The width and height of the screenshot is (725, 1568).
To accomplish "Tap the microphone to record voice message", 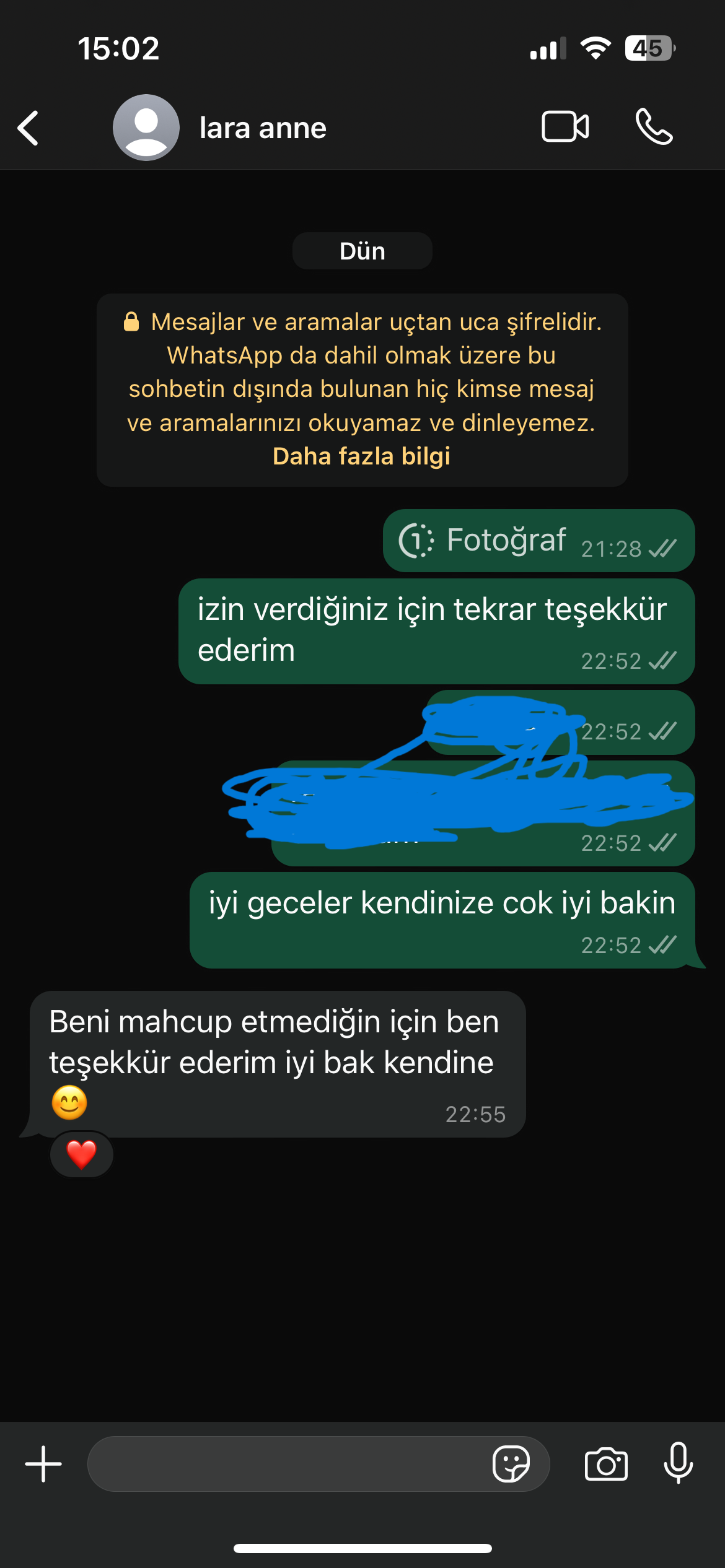I will (679, 1463).
